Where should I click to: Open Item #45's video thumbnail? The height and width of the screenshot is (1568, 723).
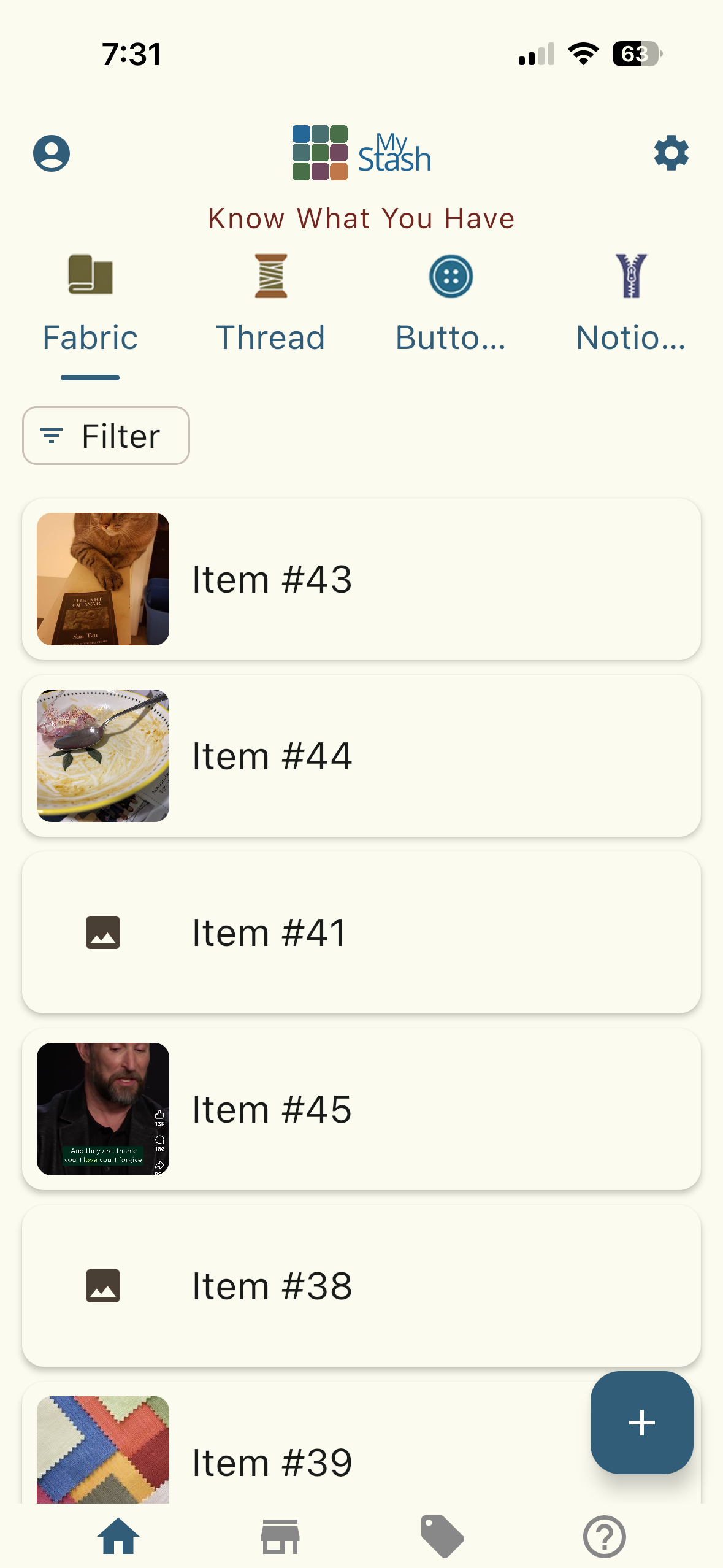pyautogui.click(x=103, y=1108)
